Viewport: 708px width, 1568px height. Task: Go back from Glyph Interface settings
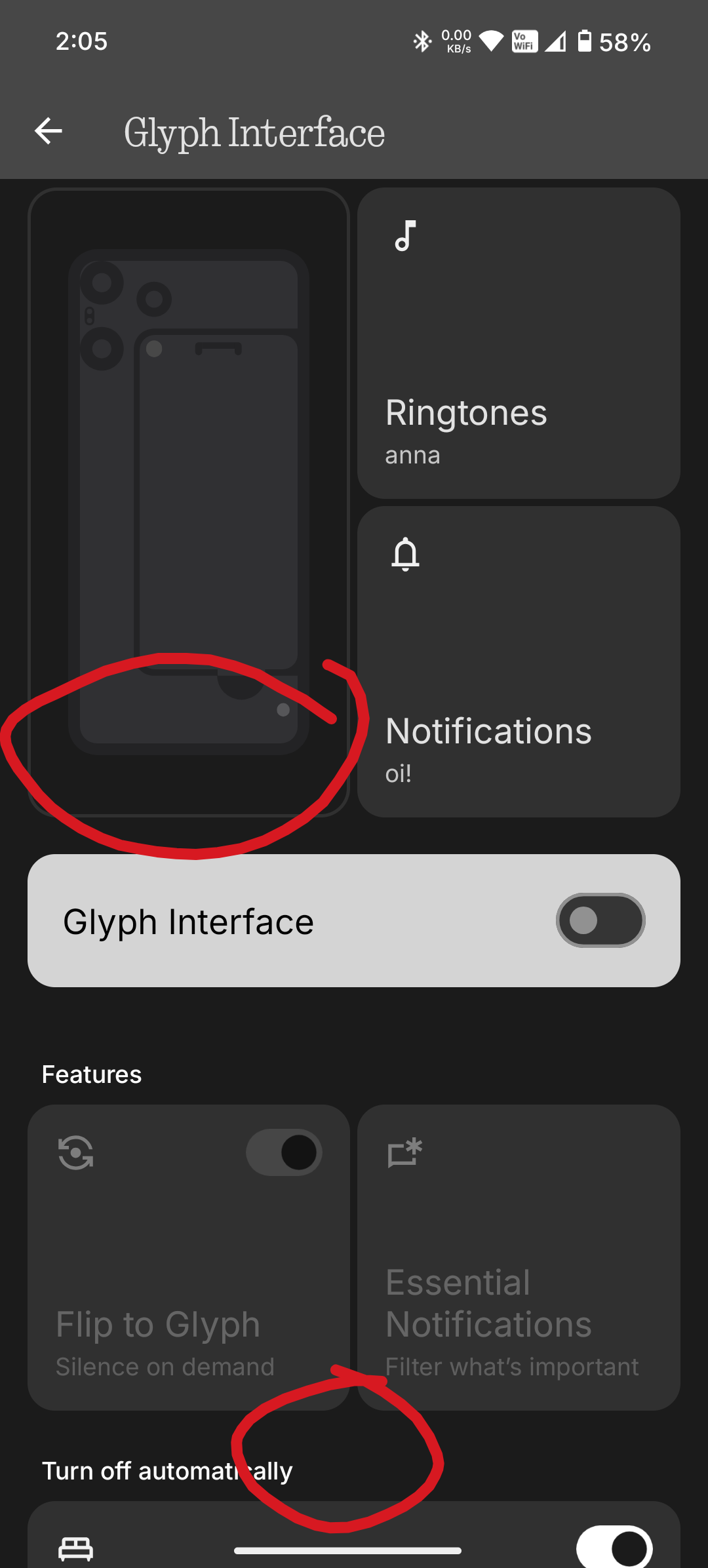pos(49,131)
